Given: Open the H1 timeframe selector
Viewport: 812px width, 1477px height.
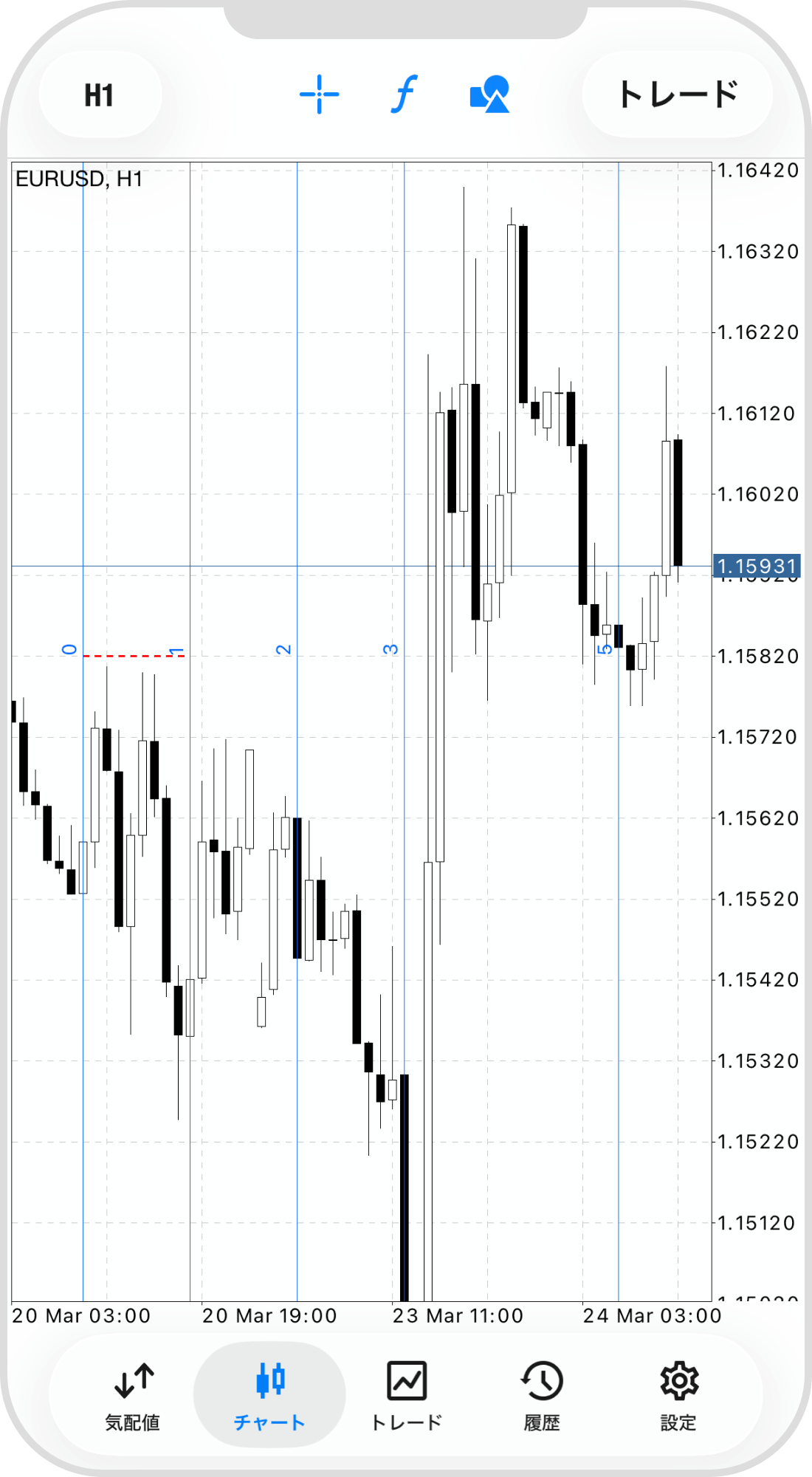Looking at the screenshot, I should [100, 95].
